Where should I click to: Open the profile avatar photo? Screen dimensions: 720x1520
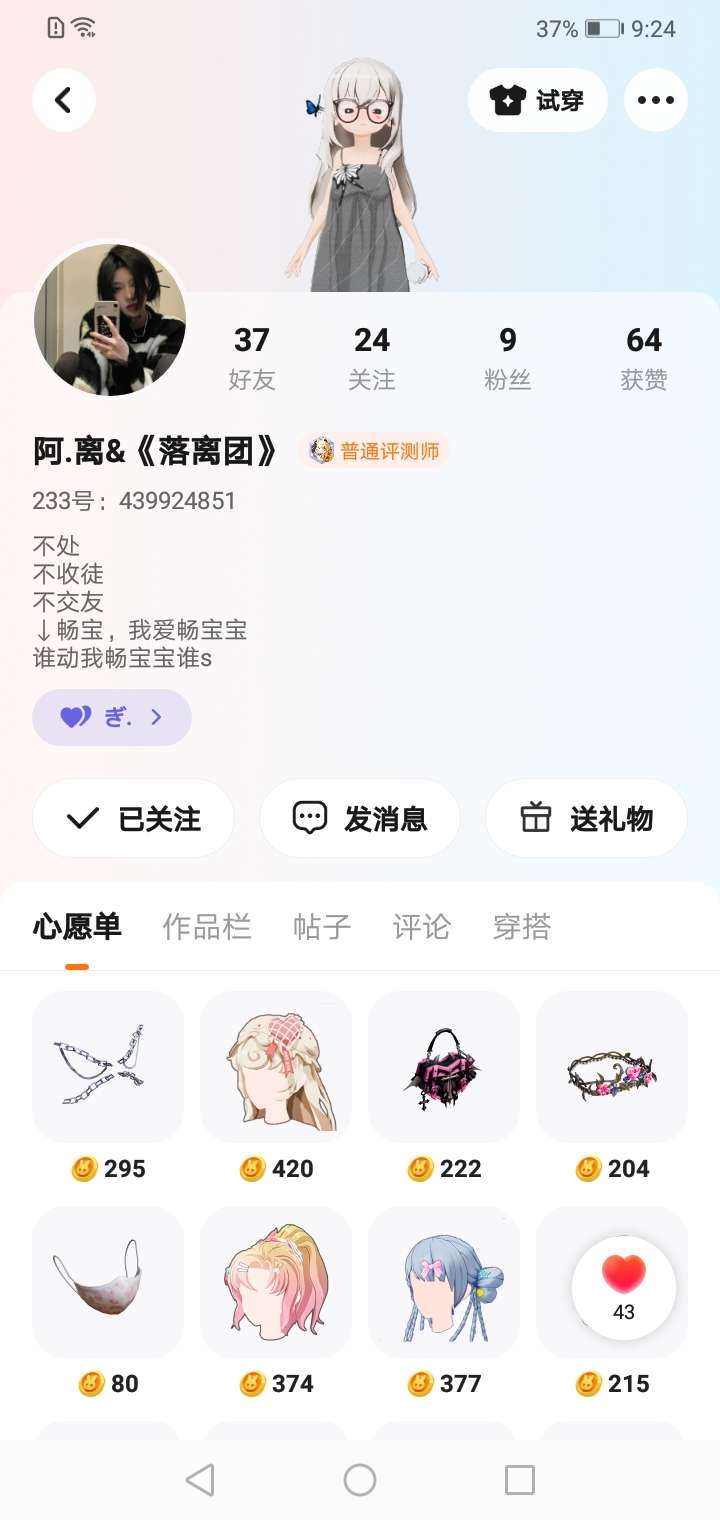110,319
